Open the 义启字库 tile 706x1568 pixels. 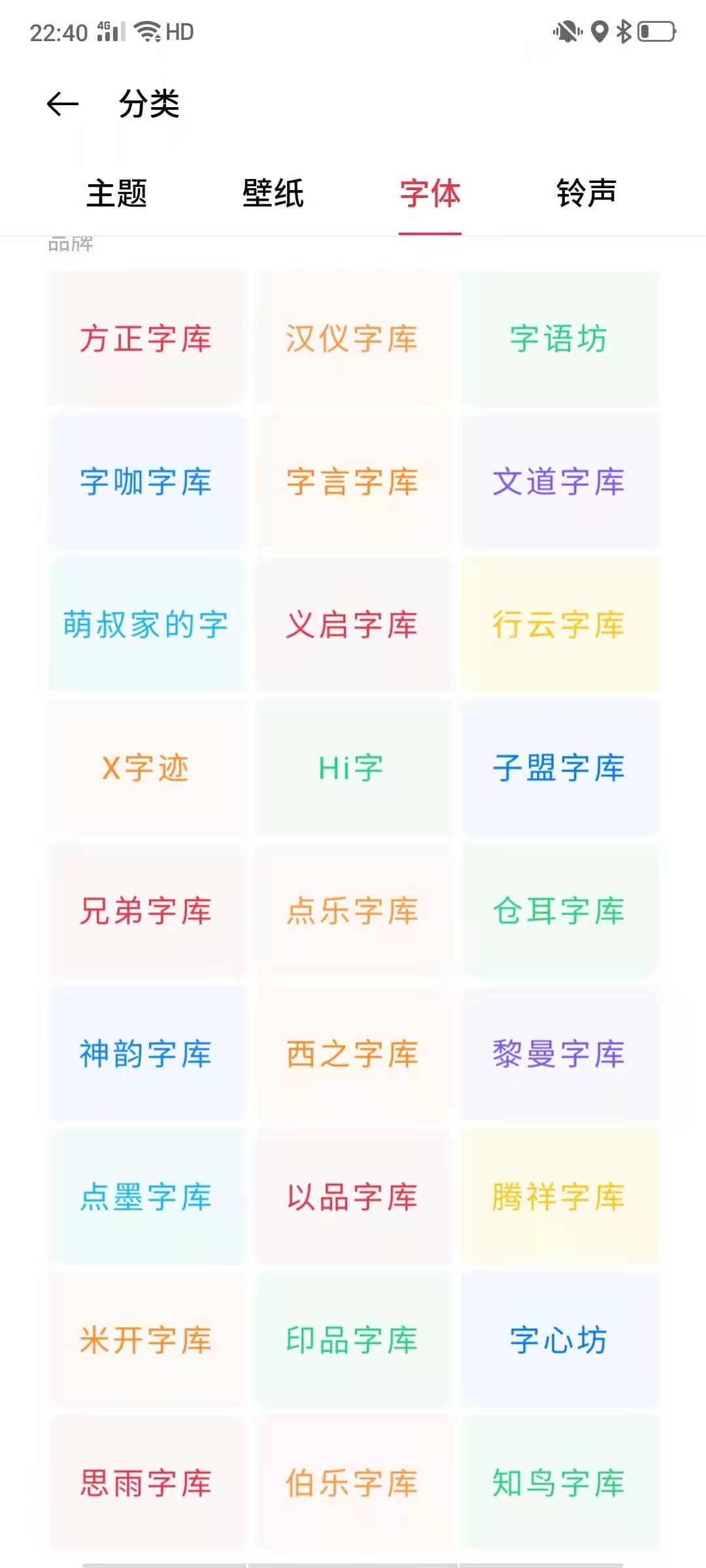pos(352,625)
